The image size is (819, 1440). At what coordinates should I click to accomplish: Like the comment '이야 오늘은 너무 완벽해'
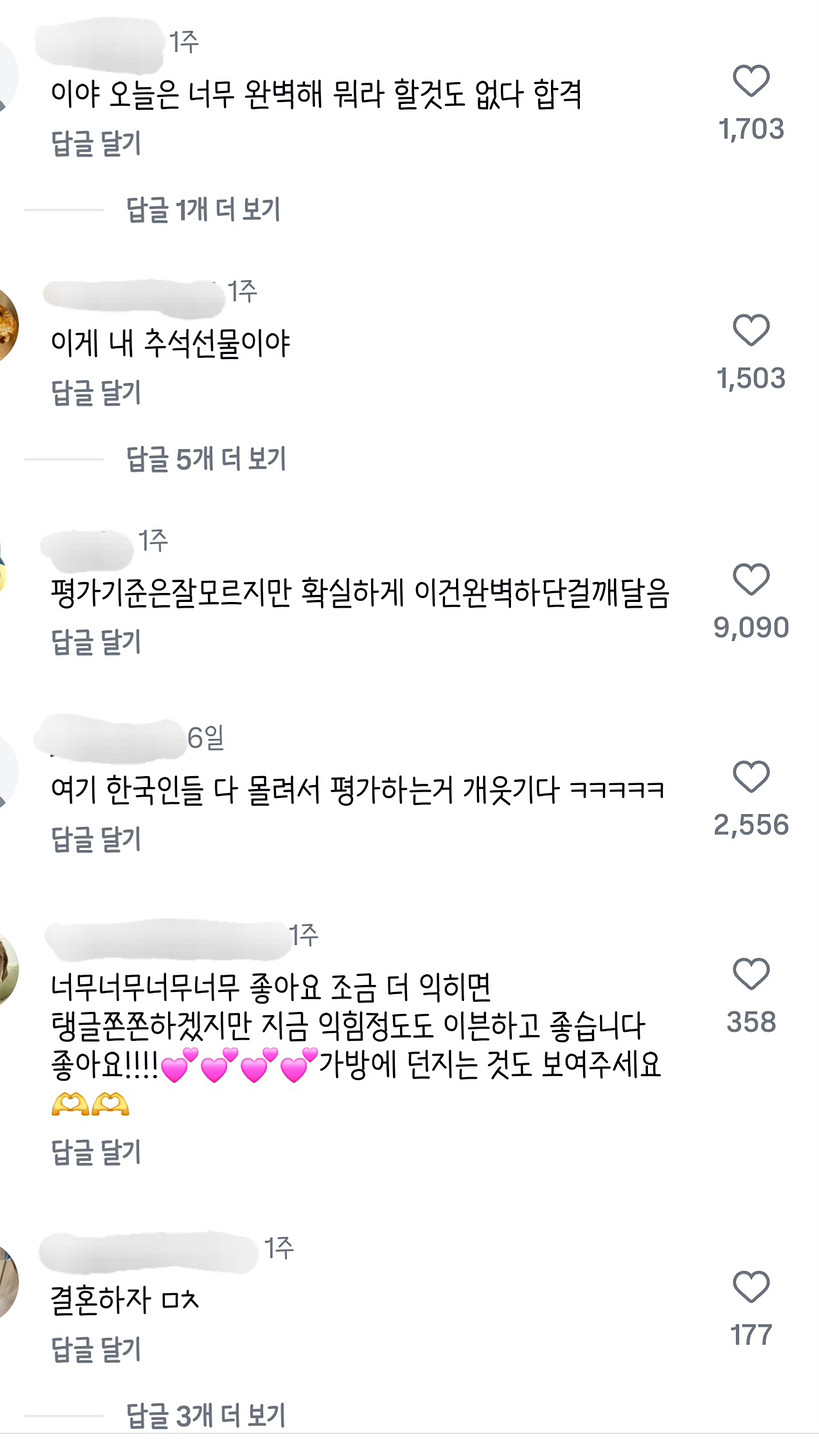pos(751,81)
